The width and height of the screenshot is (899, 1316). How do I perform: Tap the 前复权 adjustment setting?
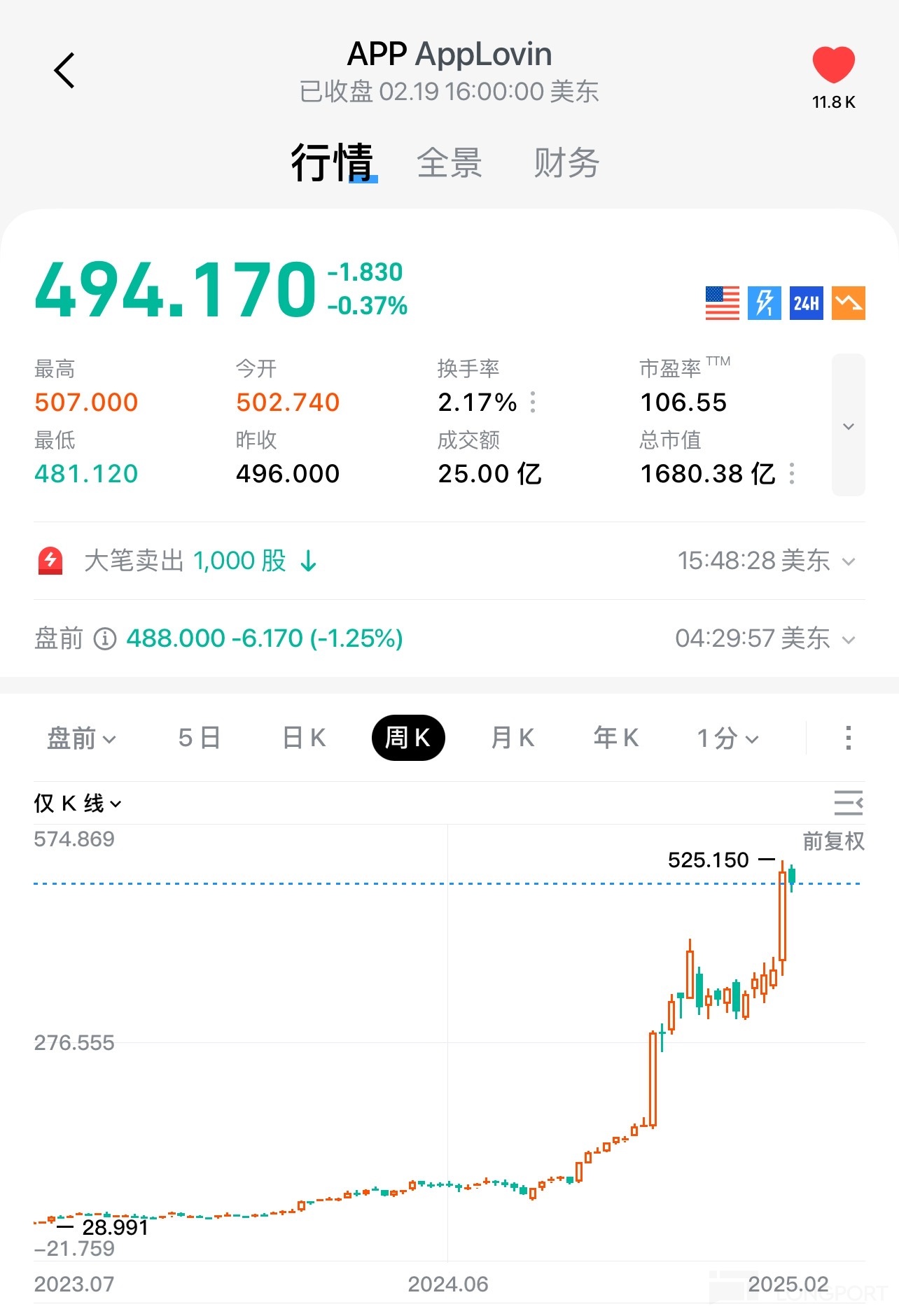tap(833, 841)
